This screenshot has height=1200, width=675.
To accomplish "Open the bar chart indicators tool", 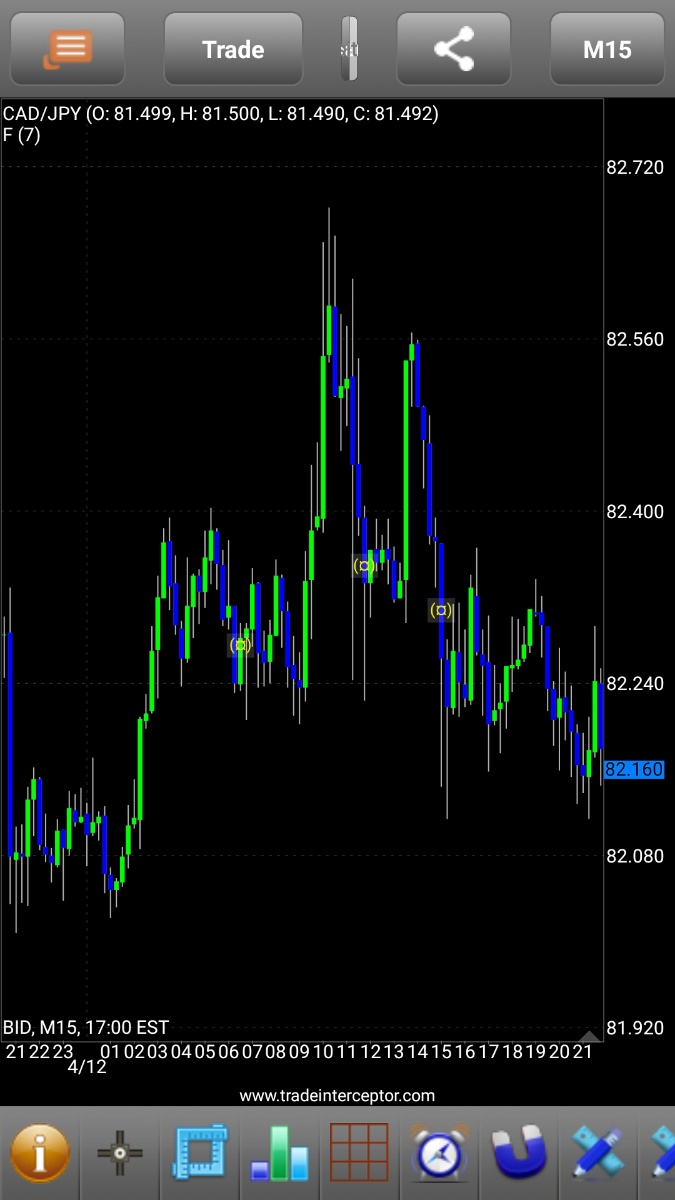I will coord(282,1153).
